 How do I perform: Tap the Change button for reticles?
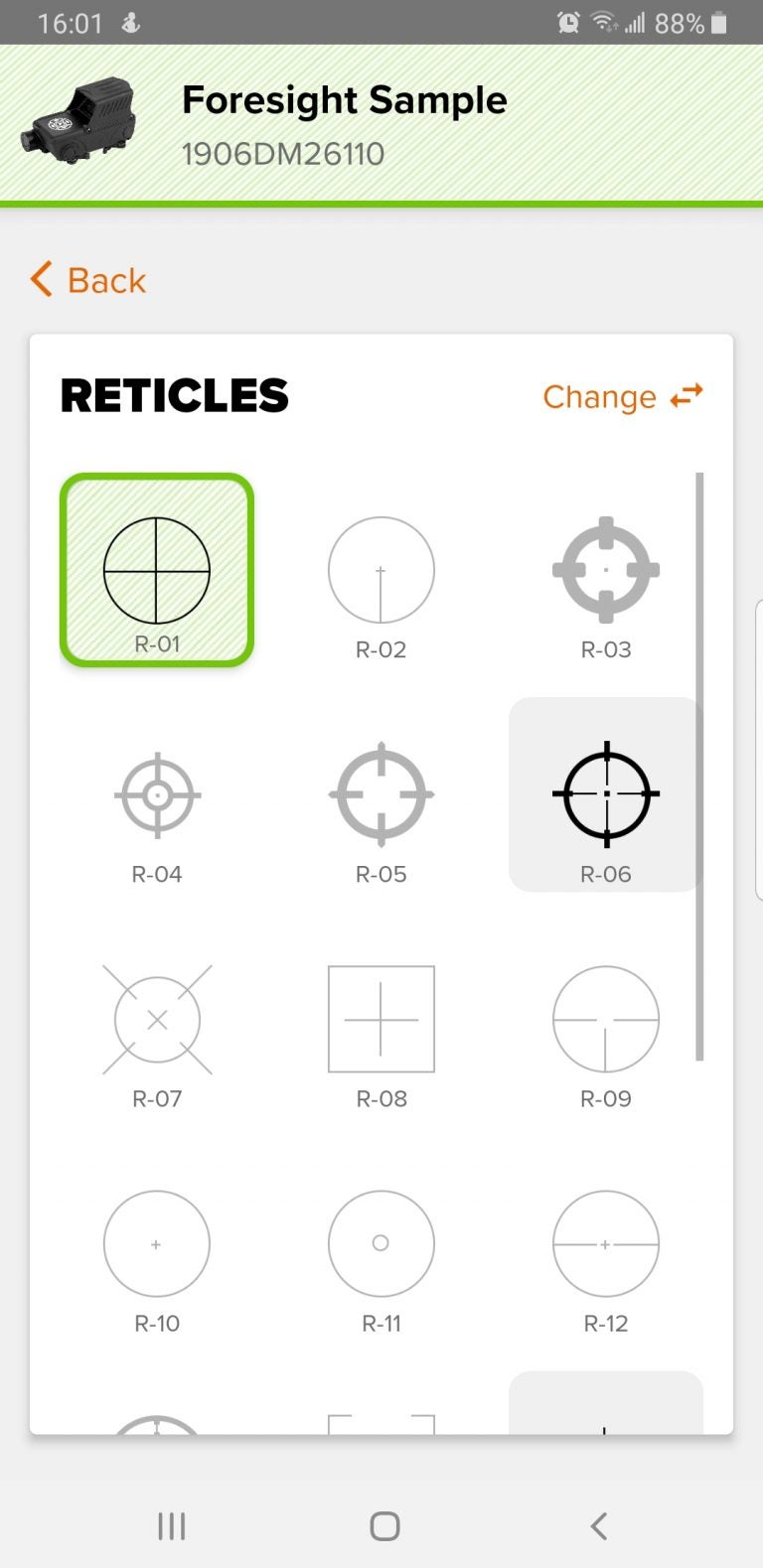623,396
